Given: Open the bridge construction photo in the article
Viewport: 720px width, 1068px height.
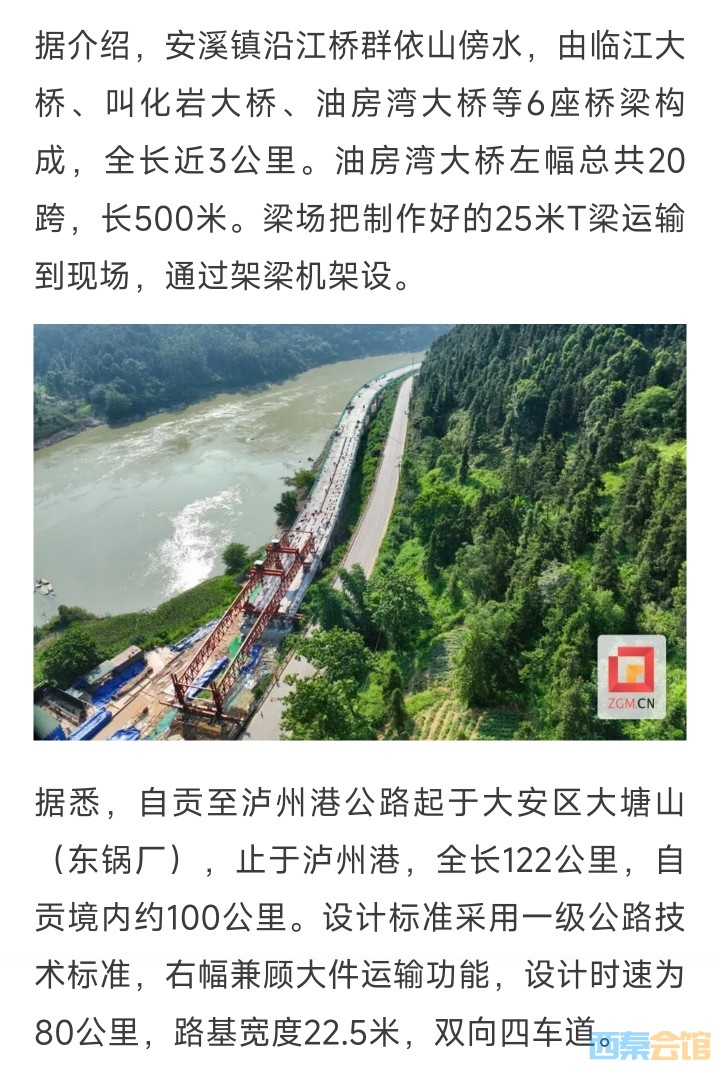Looking at the screenshot, I should coord(359,531).
